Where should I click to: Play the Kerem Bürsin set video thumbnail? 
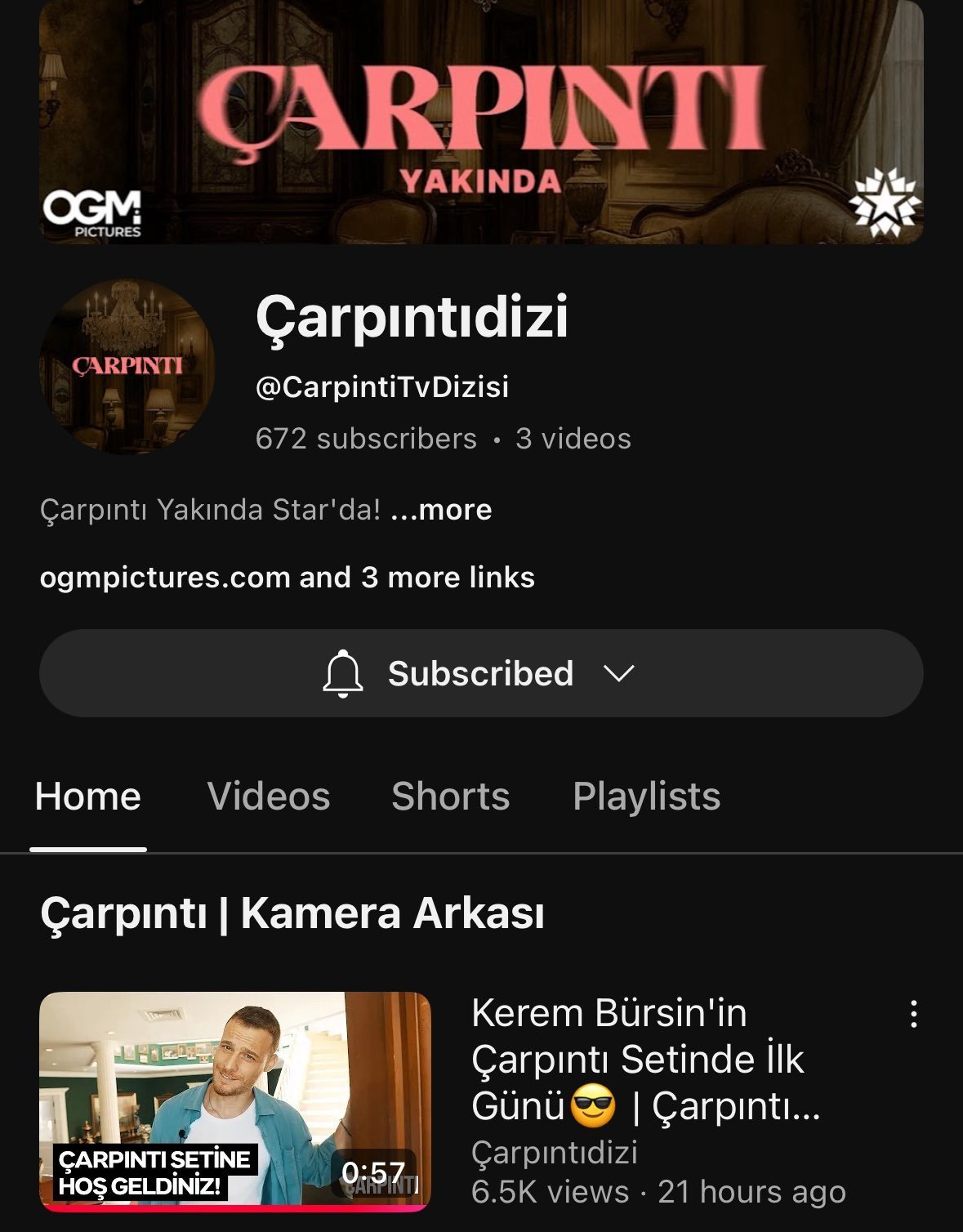coord(234,1100)
